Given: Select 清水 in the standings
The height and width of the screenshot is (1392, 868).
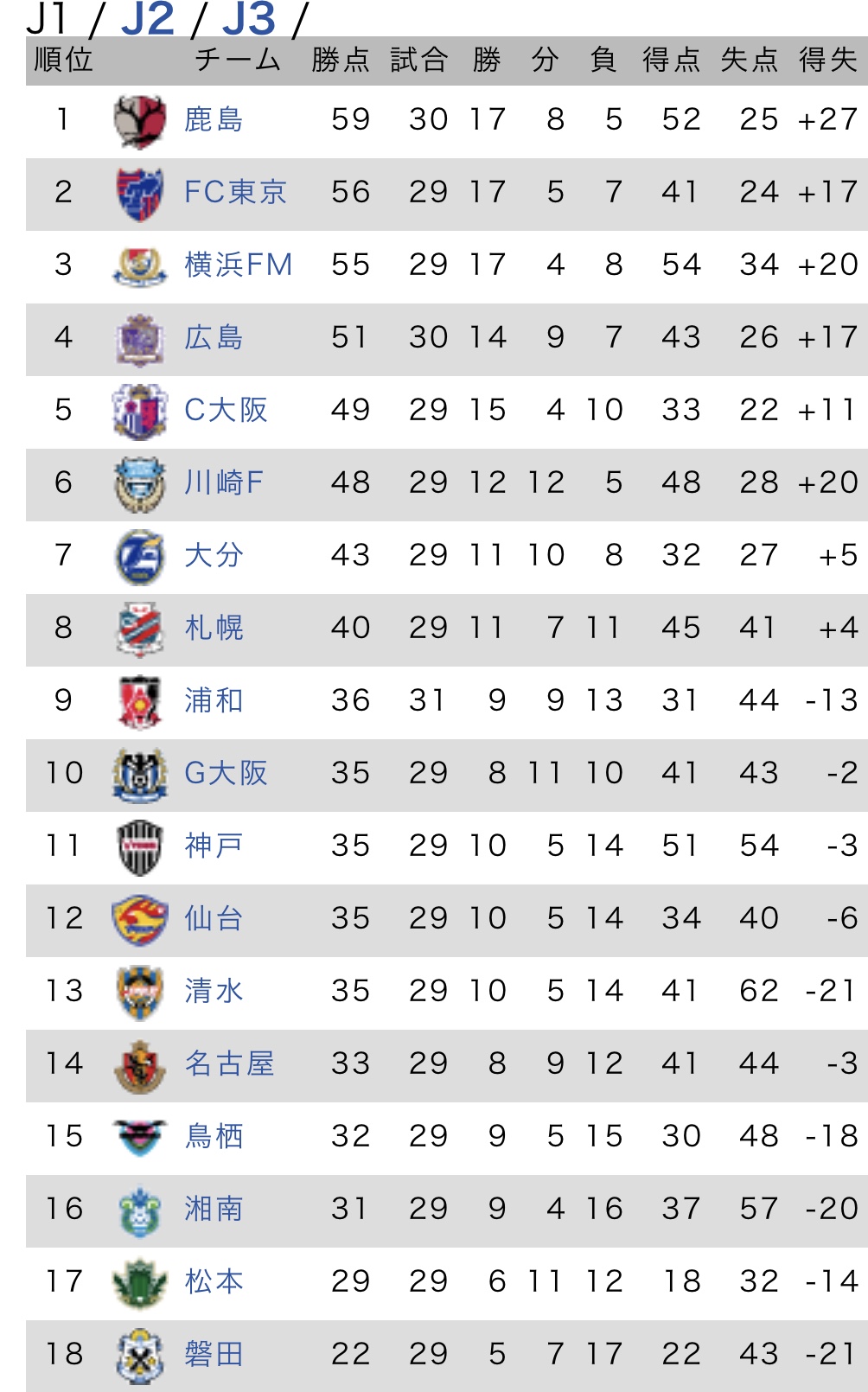Looking at the screenshot, I should (x=214, y=991).
